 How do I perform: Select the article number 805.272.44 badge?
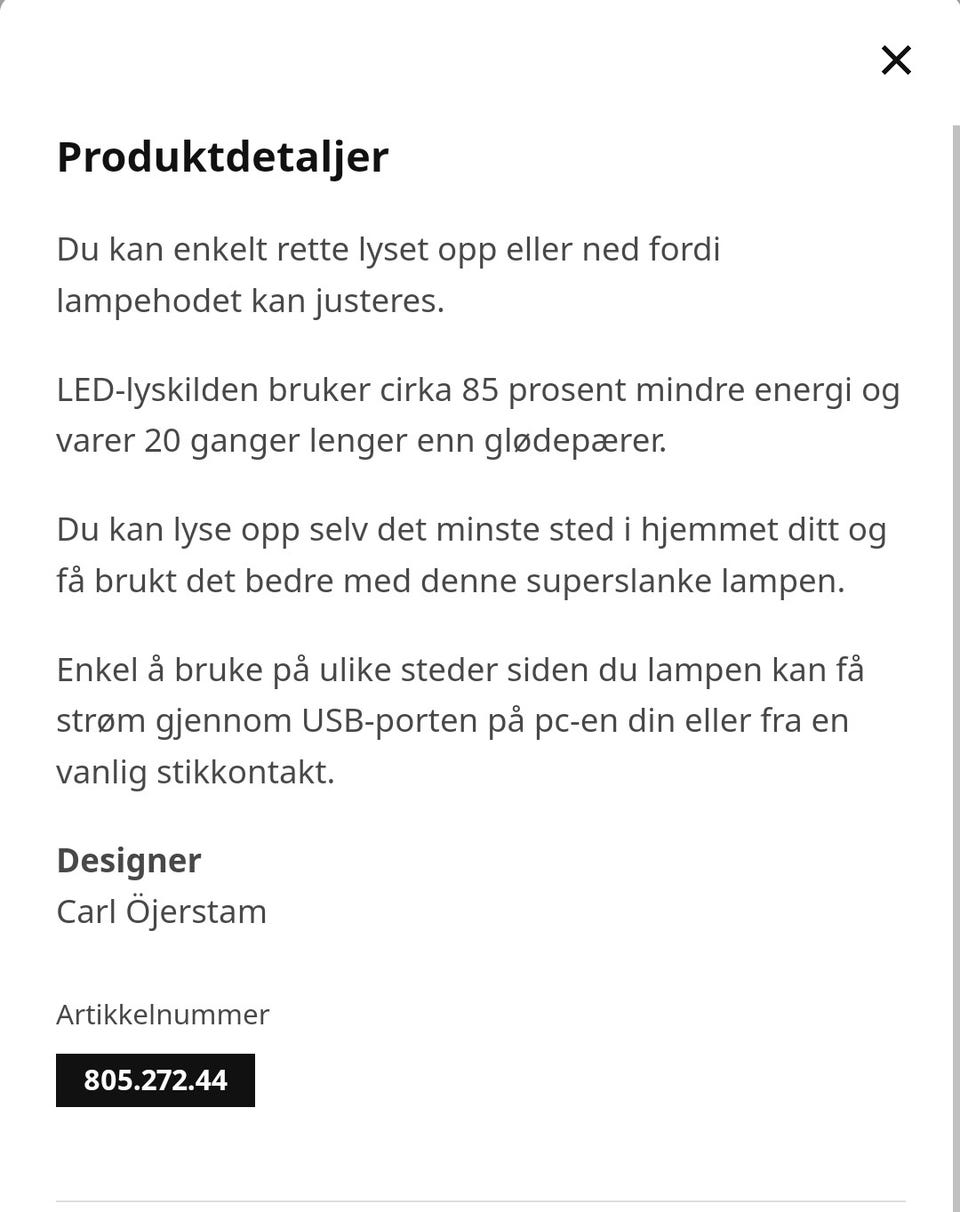point(155,1080)
